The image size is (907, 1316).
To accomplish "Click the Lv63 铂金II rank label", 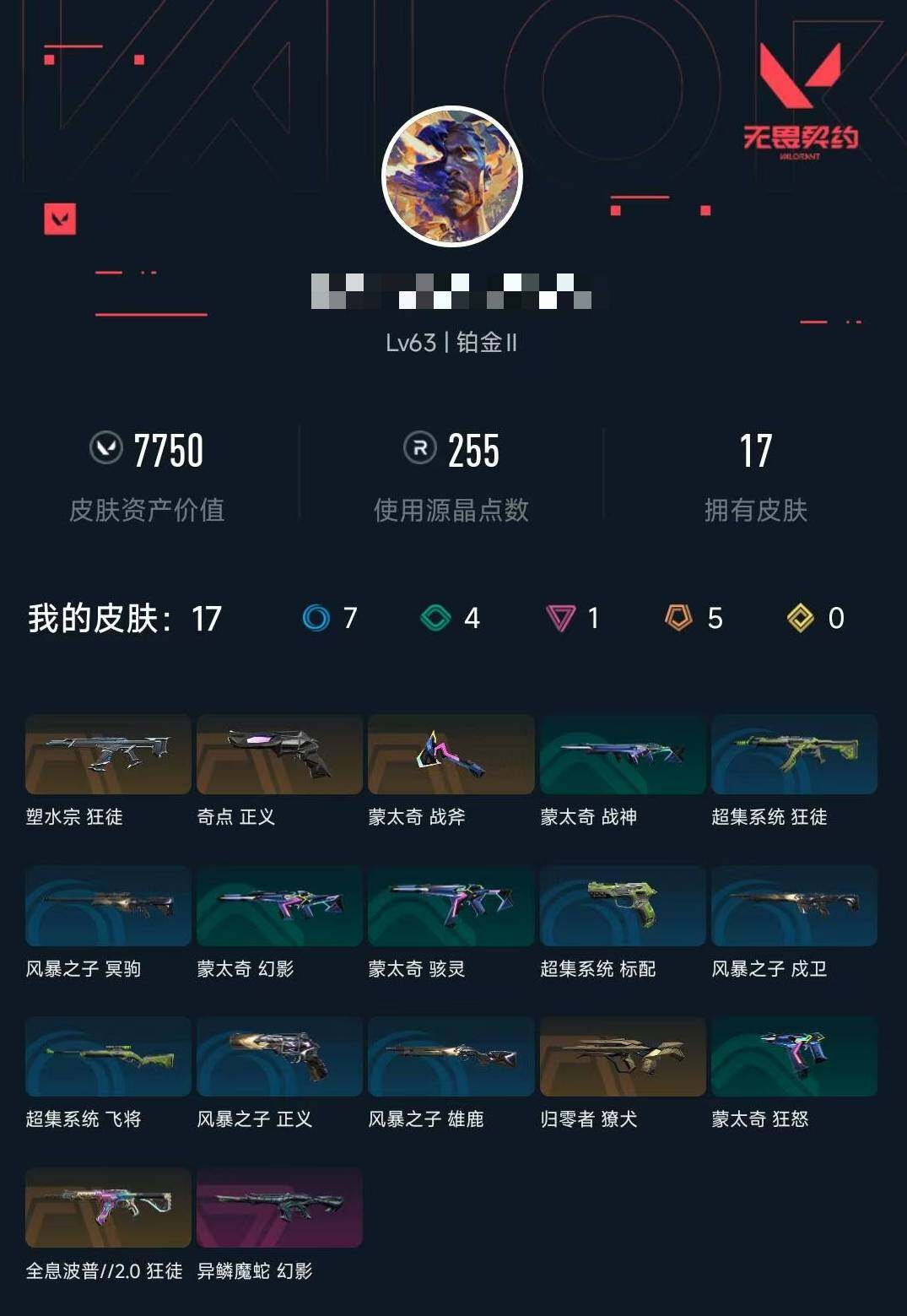I will (x=453, y=344).
